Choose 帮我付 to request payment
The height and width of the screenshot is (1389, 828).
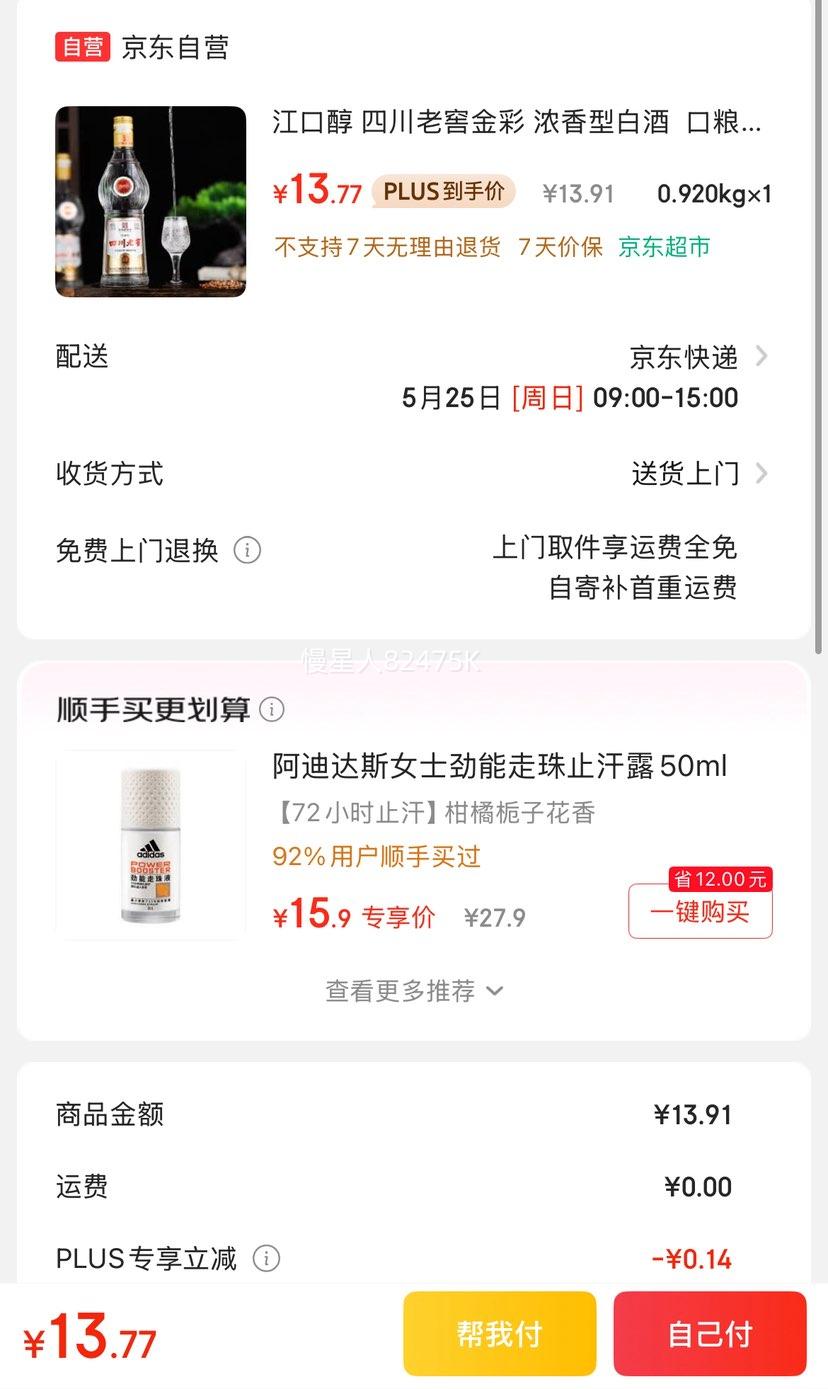(500, 1334)
